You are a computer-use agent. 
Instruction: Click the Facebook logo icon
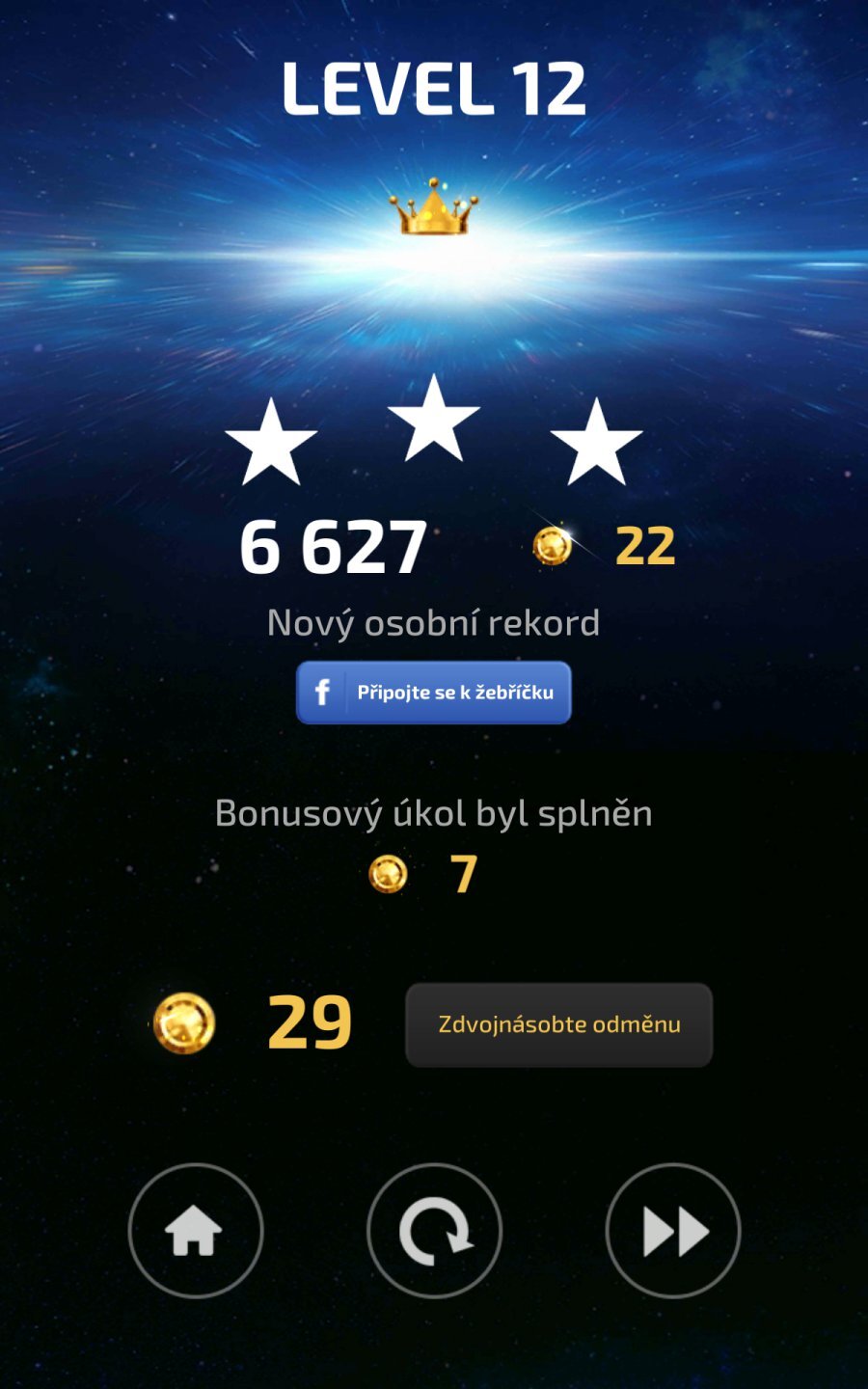click(x=320, y=692)
